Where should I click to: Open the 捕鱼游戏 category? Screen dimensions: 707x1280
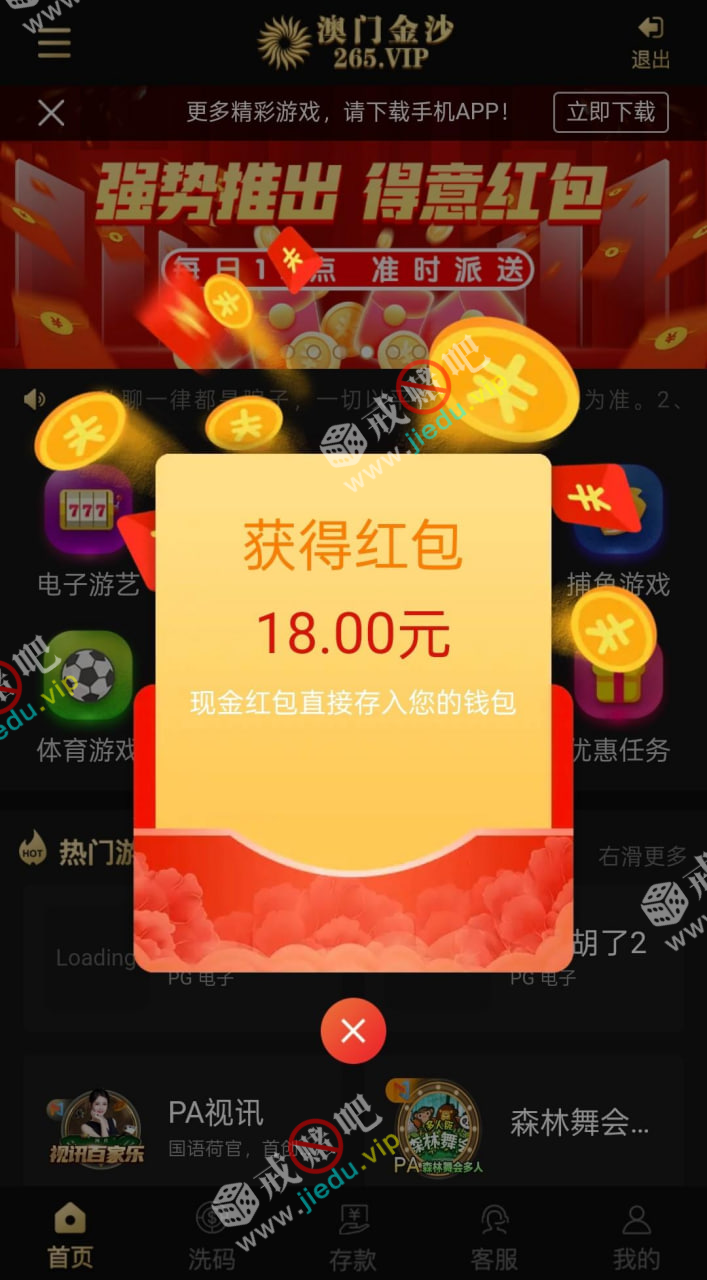(x=618, y=530)
